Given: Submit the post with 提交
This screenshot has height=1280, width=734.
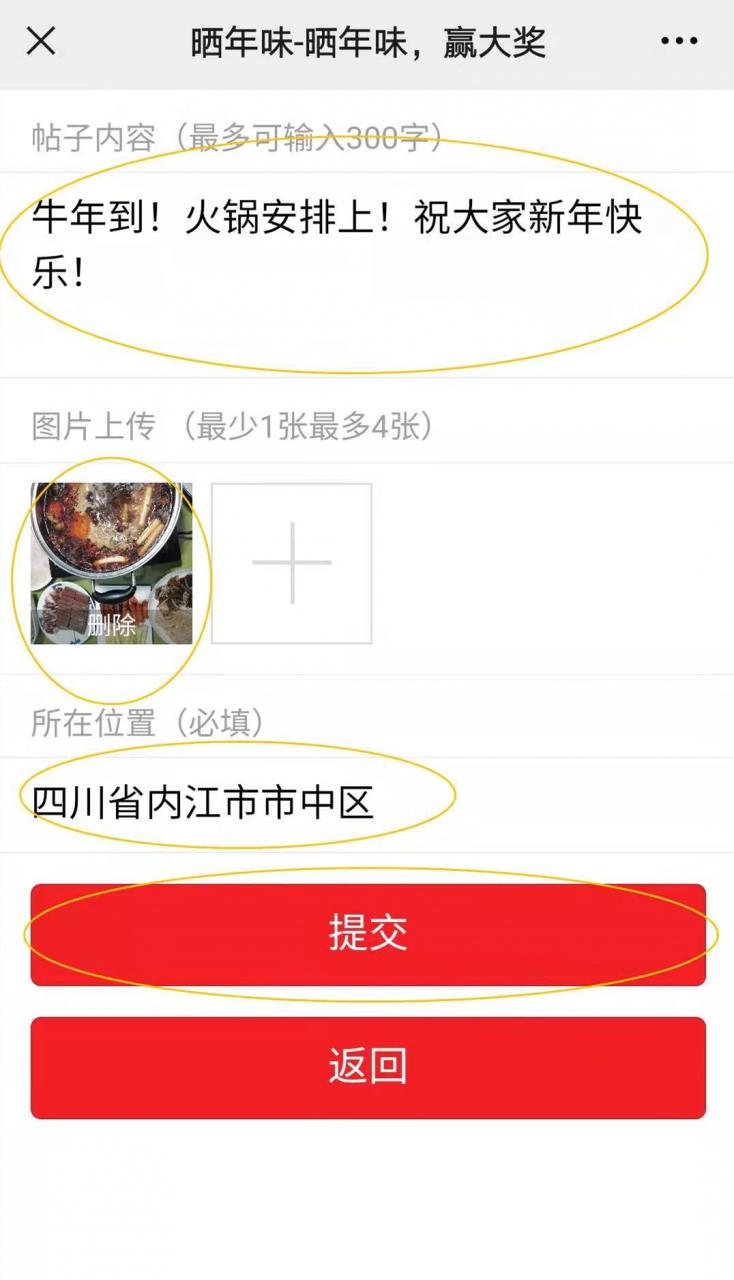Looking at the screenshot, I should (368, 934).
